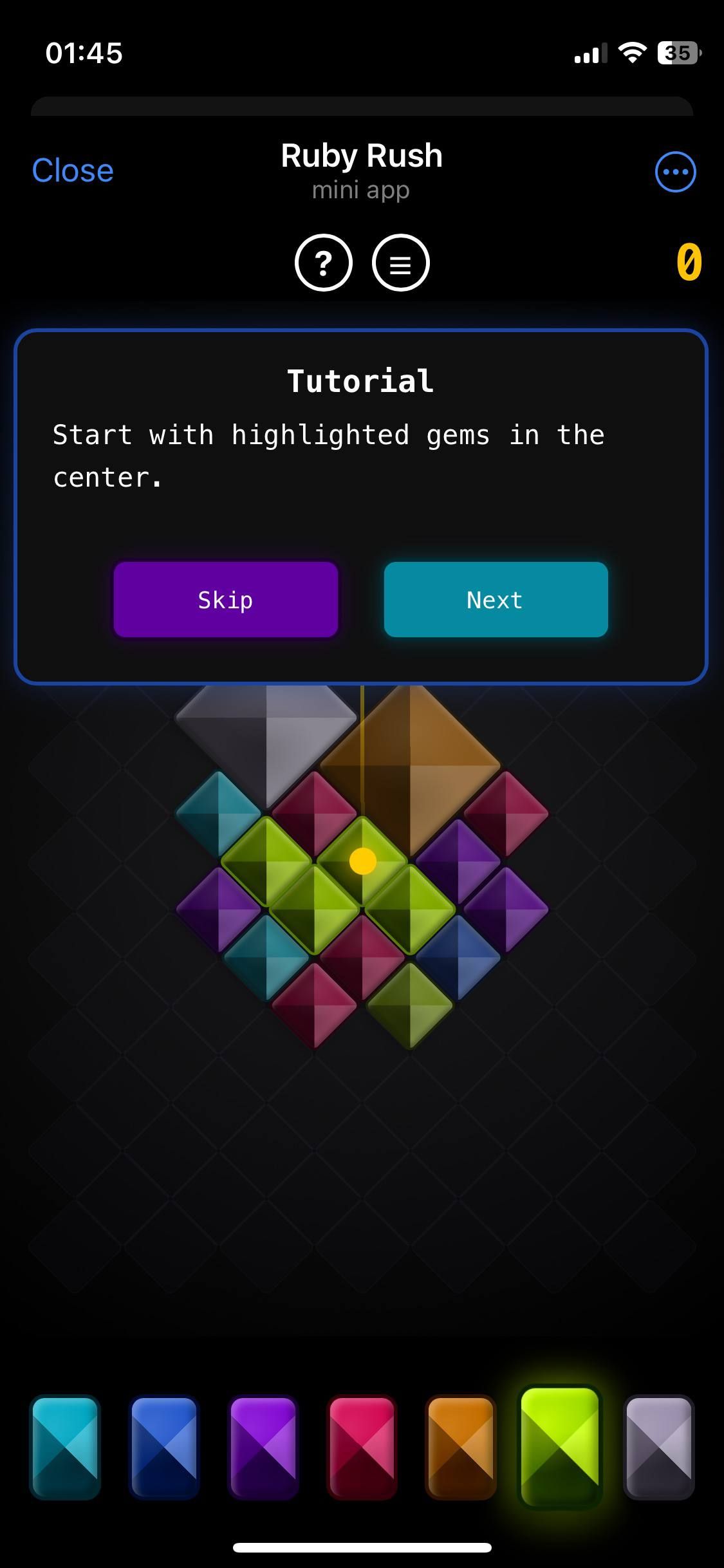
Task: Select the orange gem color
Action: click(461, 1447)
